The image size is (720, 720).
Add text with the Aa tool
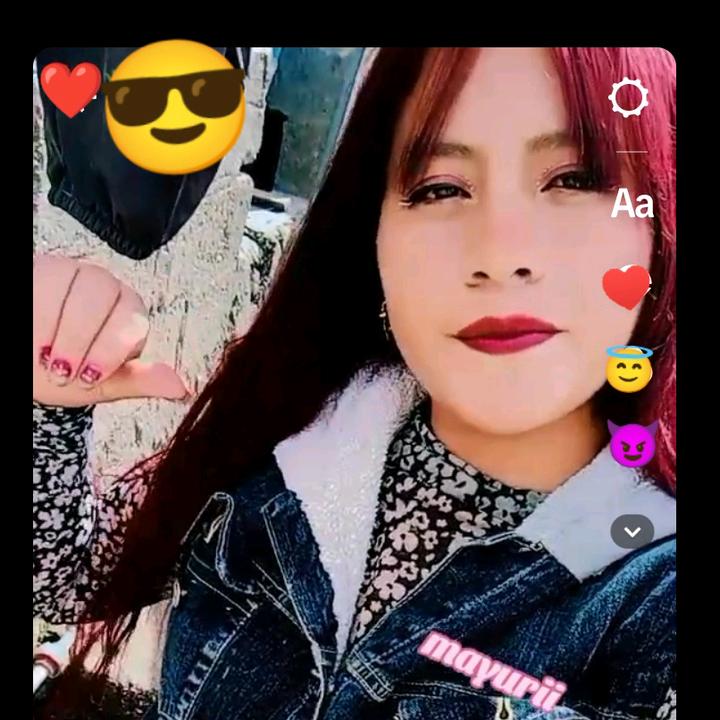[x=632, y=204]
